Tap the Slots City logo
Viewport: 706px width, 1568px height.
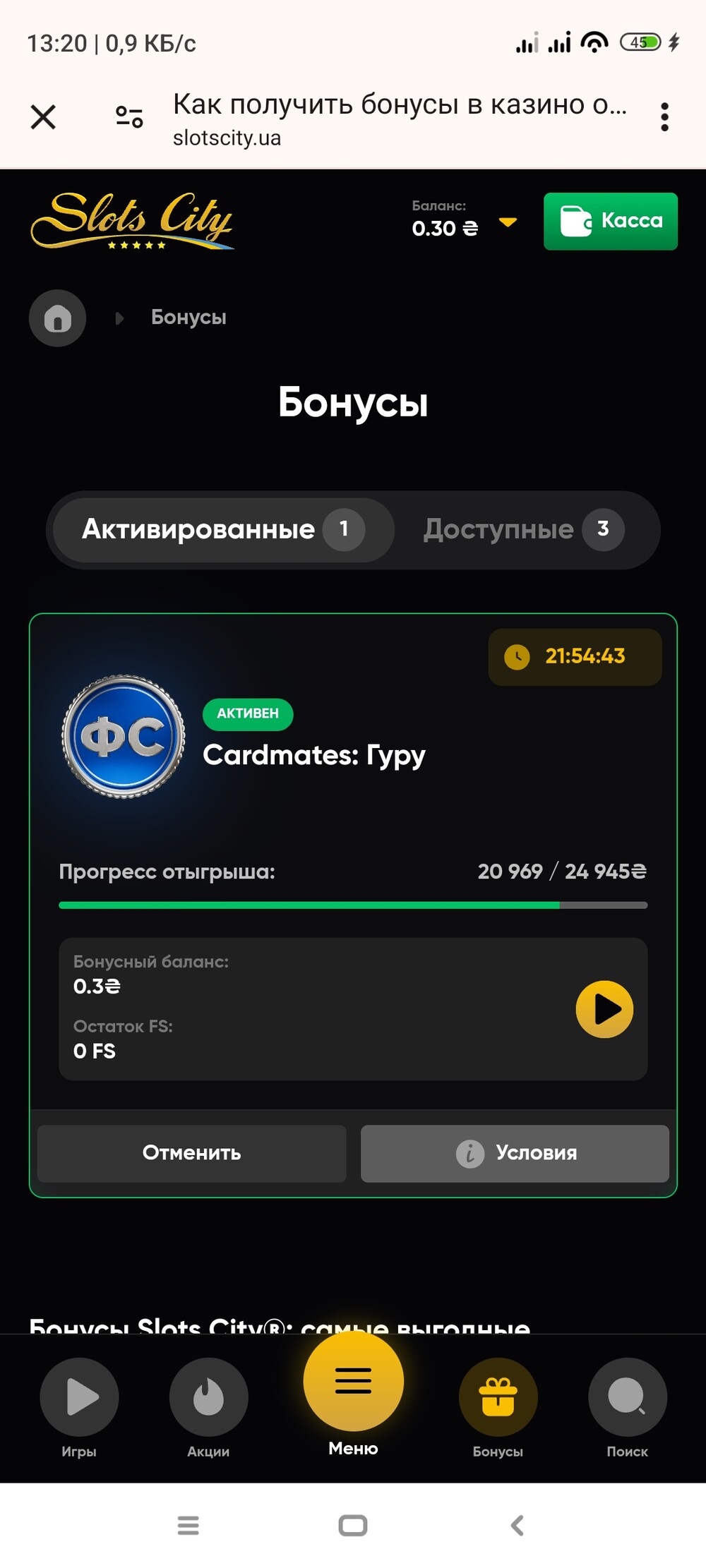pos(132,221)
